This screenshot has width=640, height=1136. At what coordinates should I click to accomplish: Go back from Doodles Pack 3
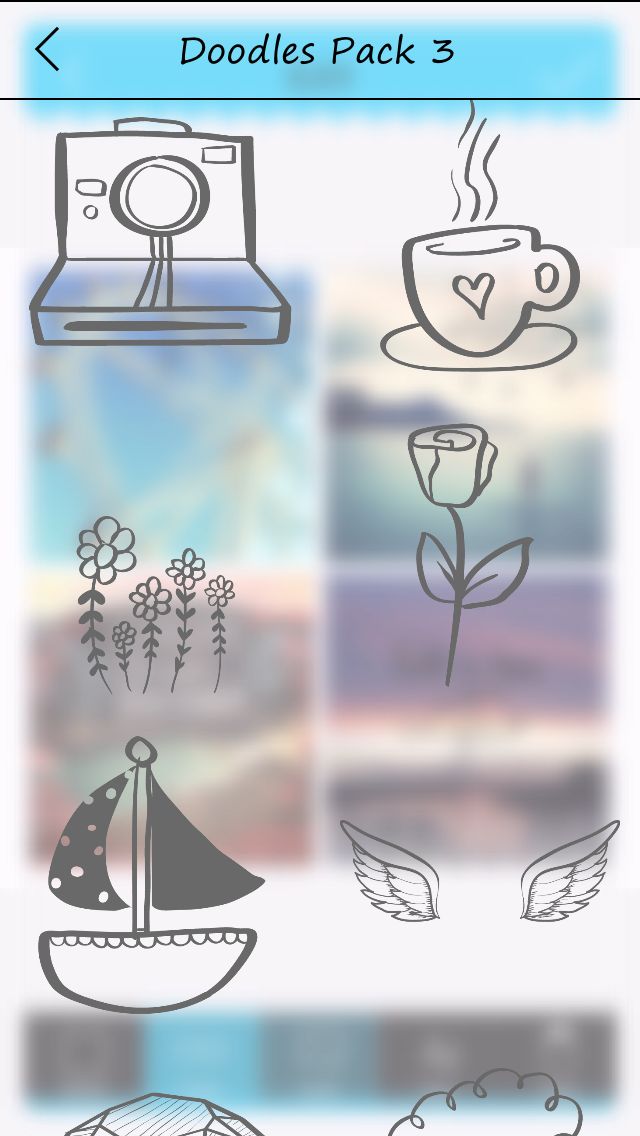coord(47,50)
